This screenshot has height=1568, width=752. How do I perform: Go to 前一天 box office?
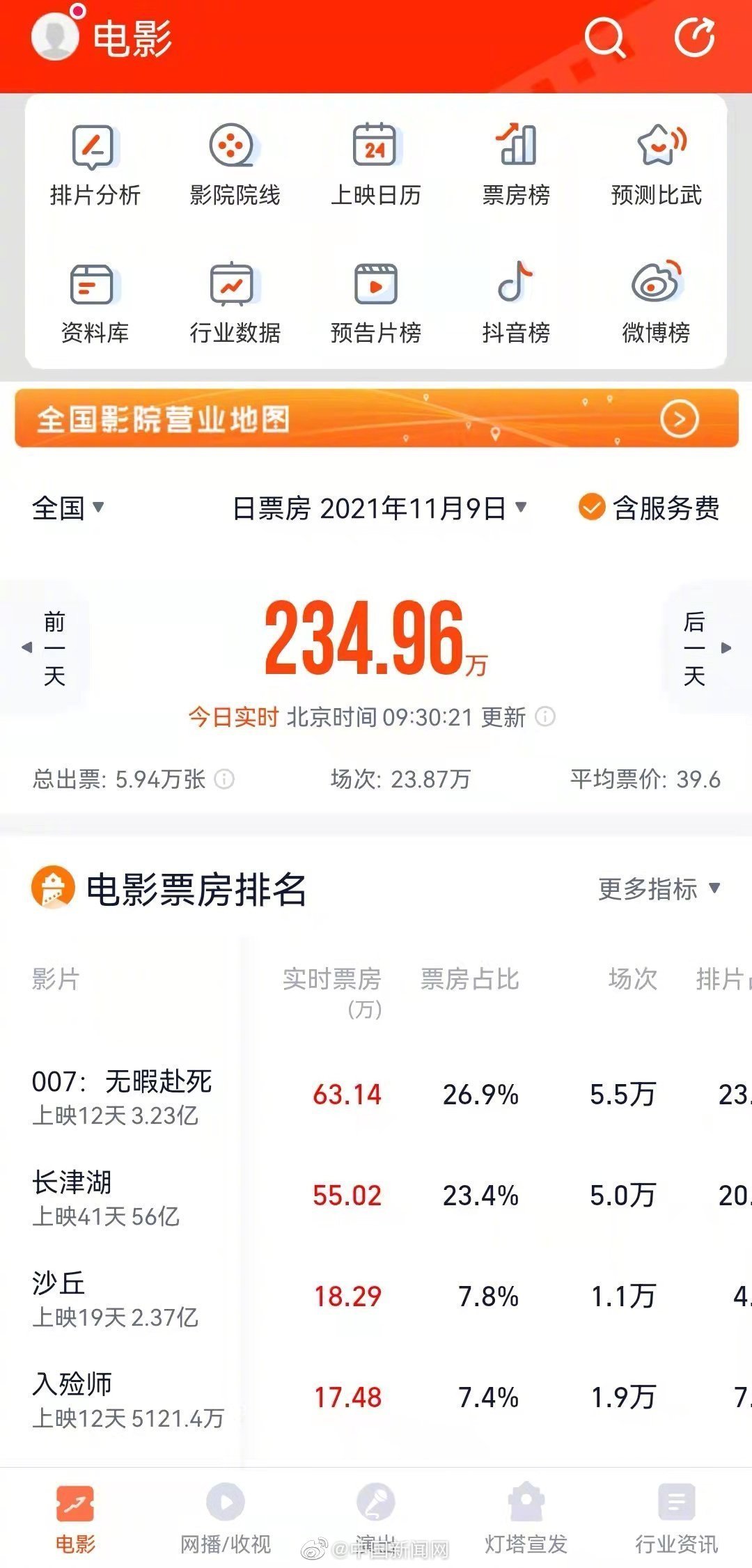[x=49, y=648]
